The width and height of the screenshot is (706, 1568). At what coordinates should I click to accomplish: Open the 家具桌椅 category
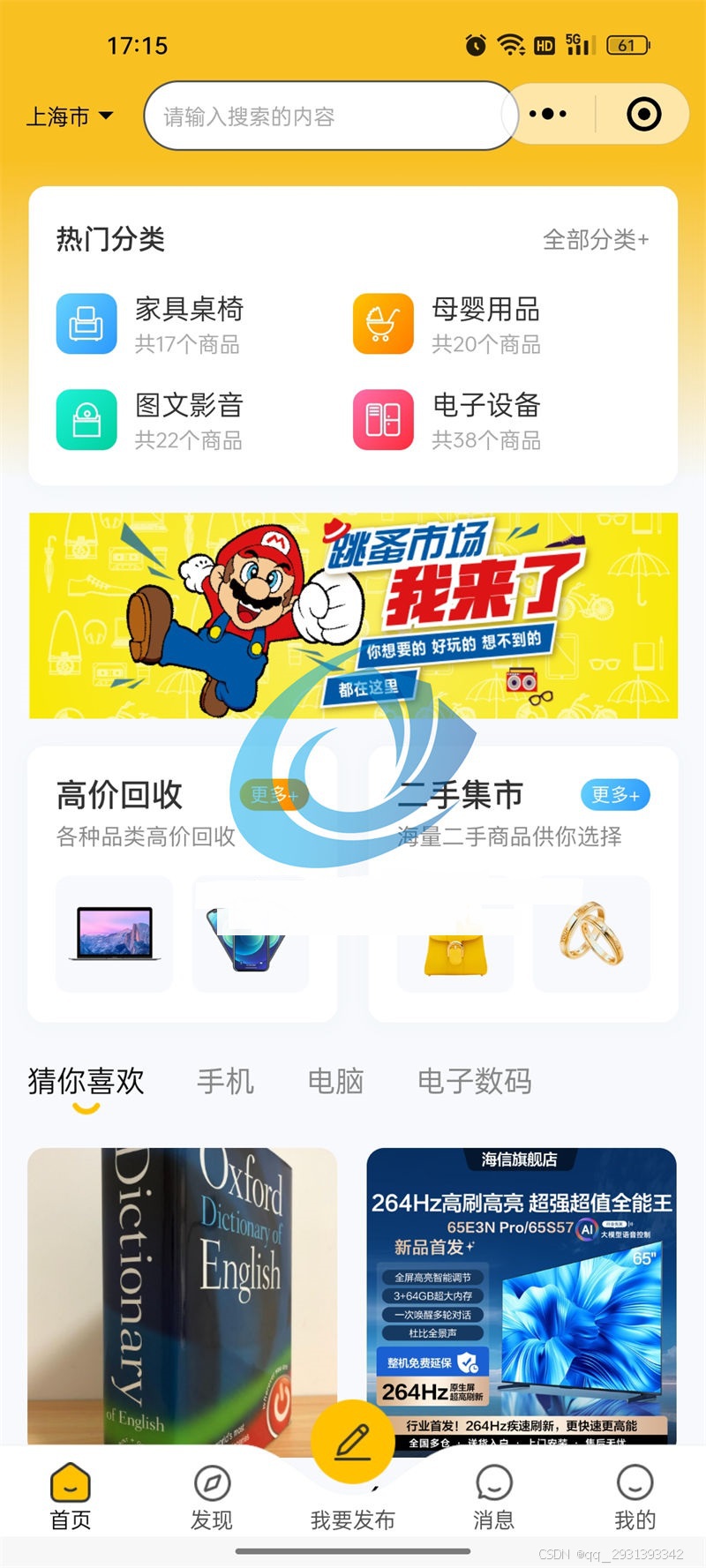coord(150,325)
